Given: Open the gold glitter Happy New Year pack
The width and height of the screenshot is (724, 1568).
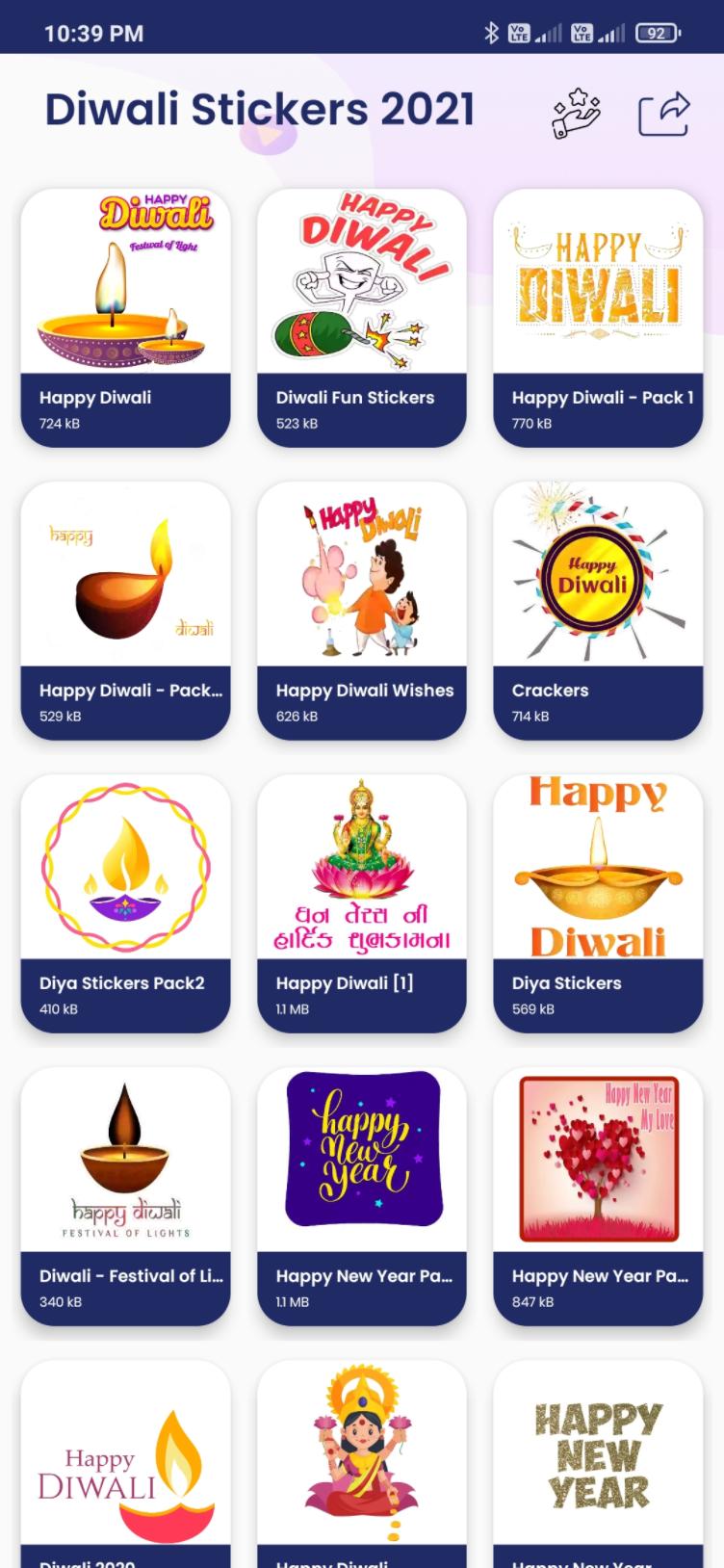Looking at the screenshot, I should pyautogui.click(x=597, y=1464).
